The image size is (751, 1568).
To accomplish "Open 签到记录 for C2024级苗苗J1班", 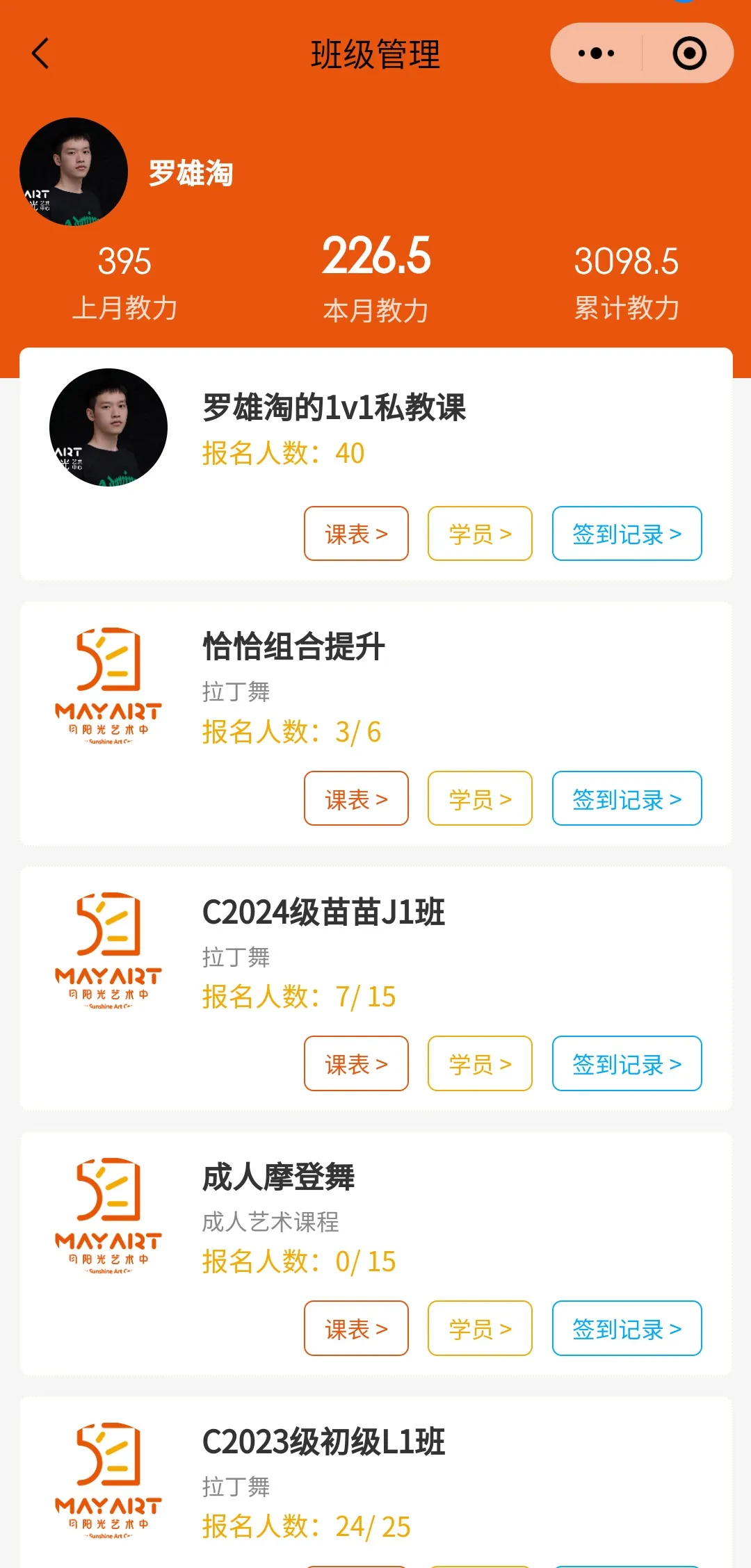I will coord(627,1063).
